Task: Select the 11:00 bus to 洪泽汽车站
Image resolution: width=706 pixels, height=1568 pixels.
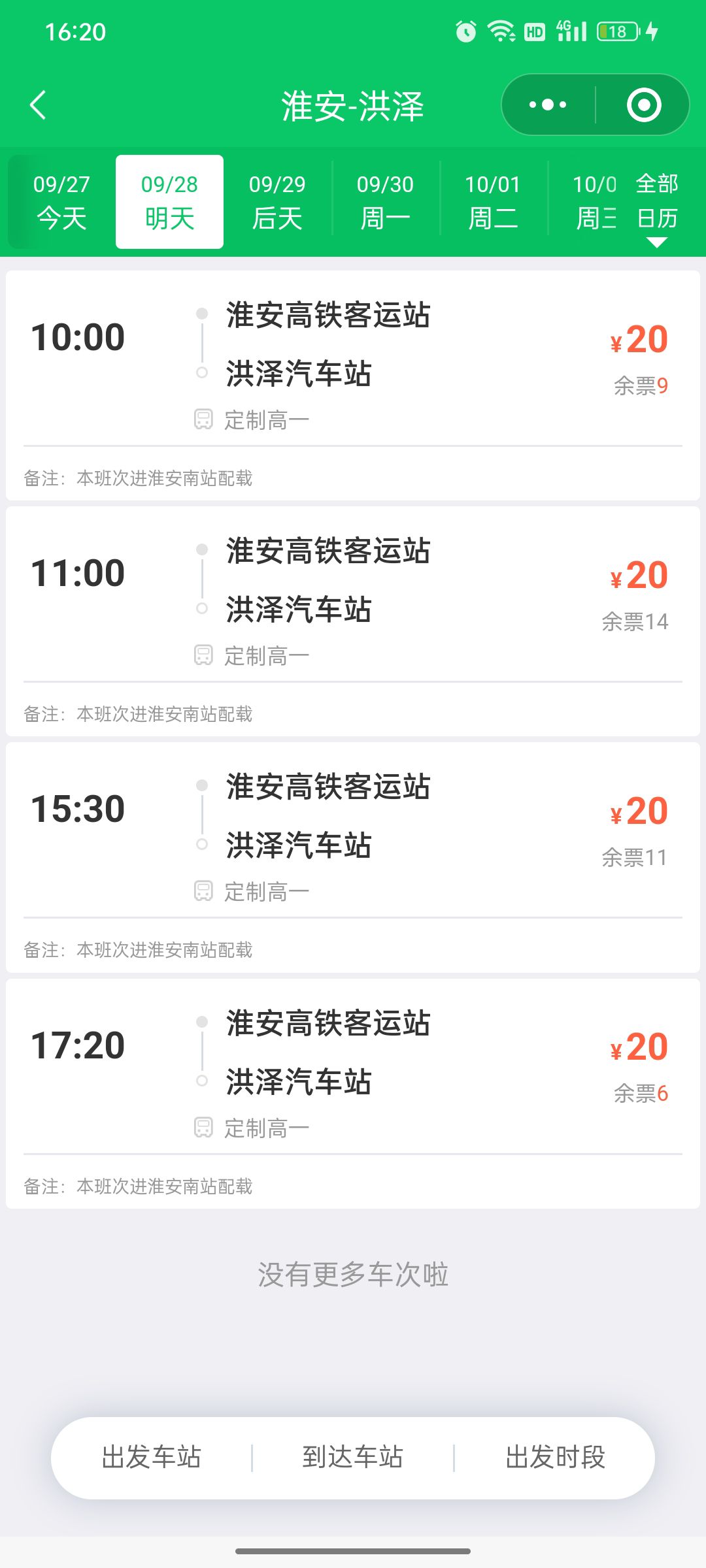Action: pos(353,621)
